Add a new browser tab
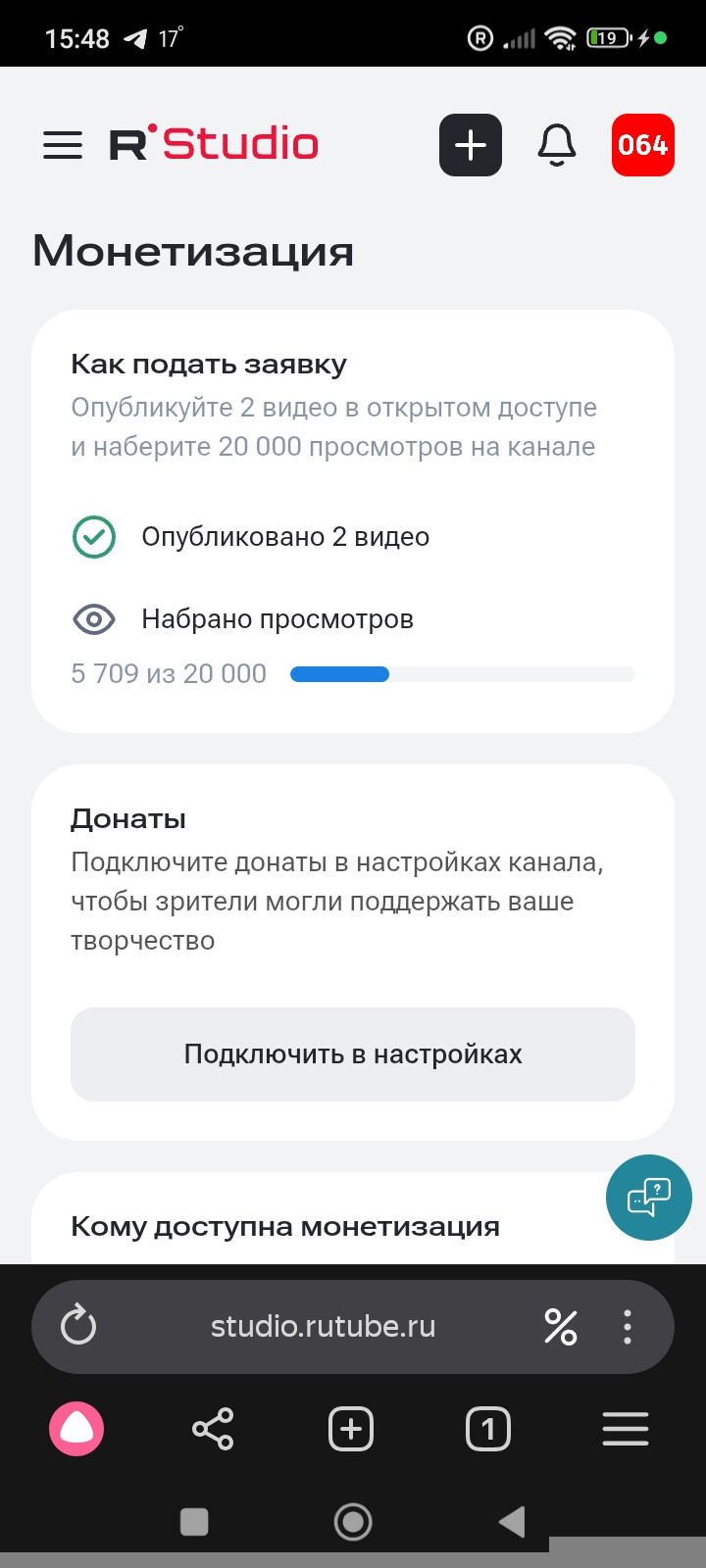This screenshot has height=1568, width=706. [x=351, y=1429]
